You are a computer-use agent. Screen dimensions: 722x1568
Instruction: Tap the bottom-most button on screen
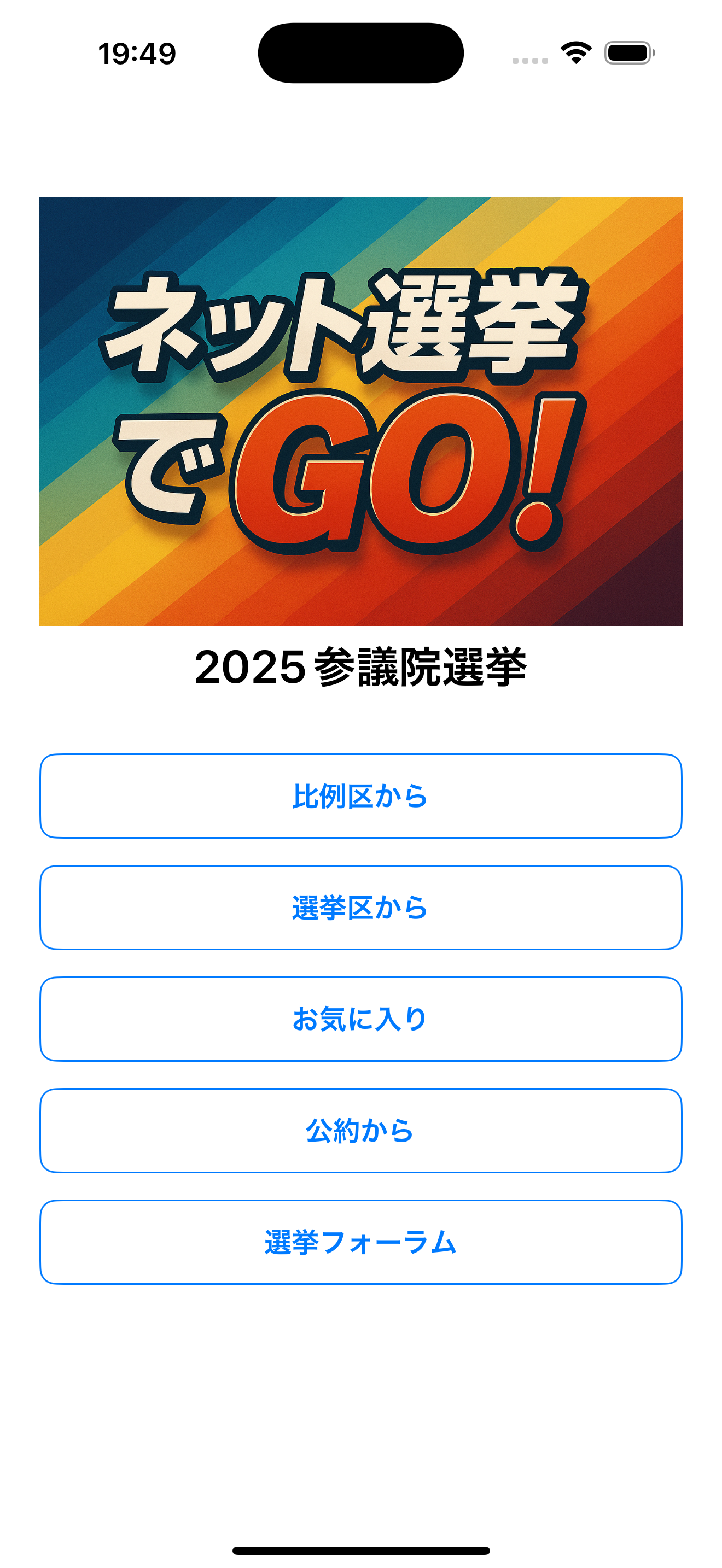pos(361,1243)
